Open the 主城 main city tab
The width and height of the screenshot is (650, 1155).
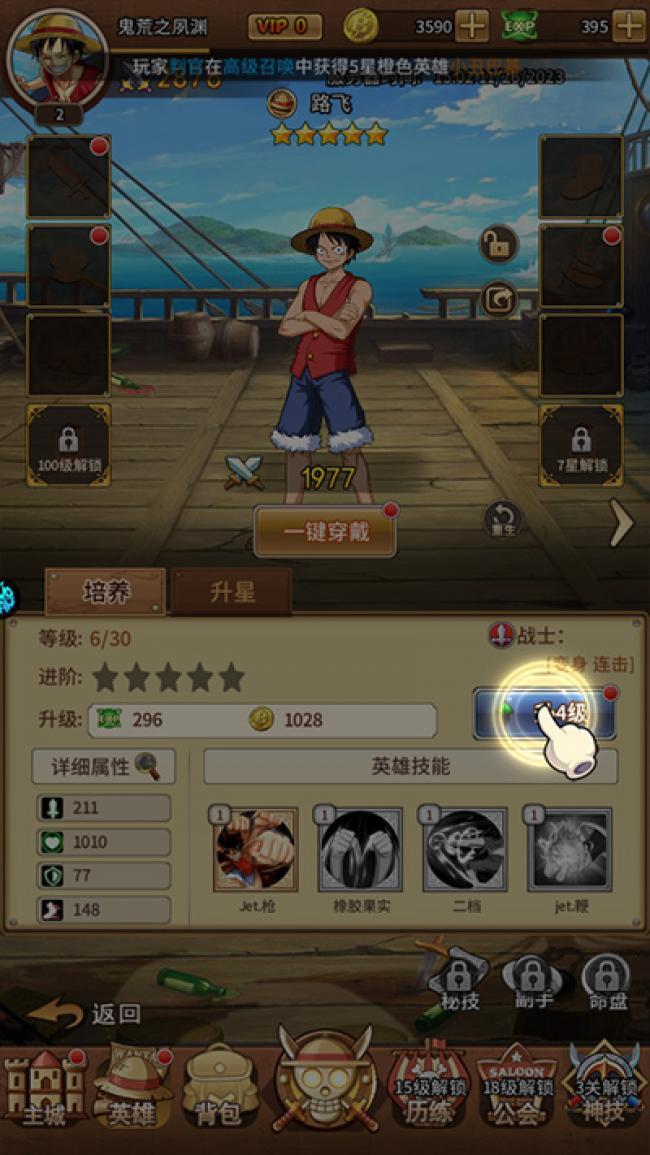pyautogui.click(x=43, y=1090)
